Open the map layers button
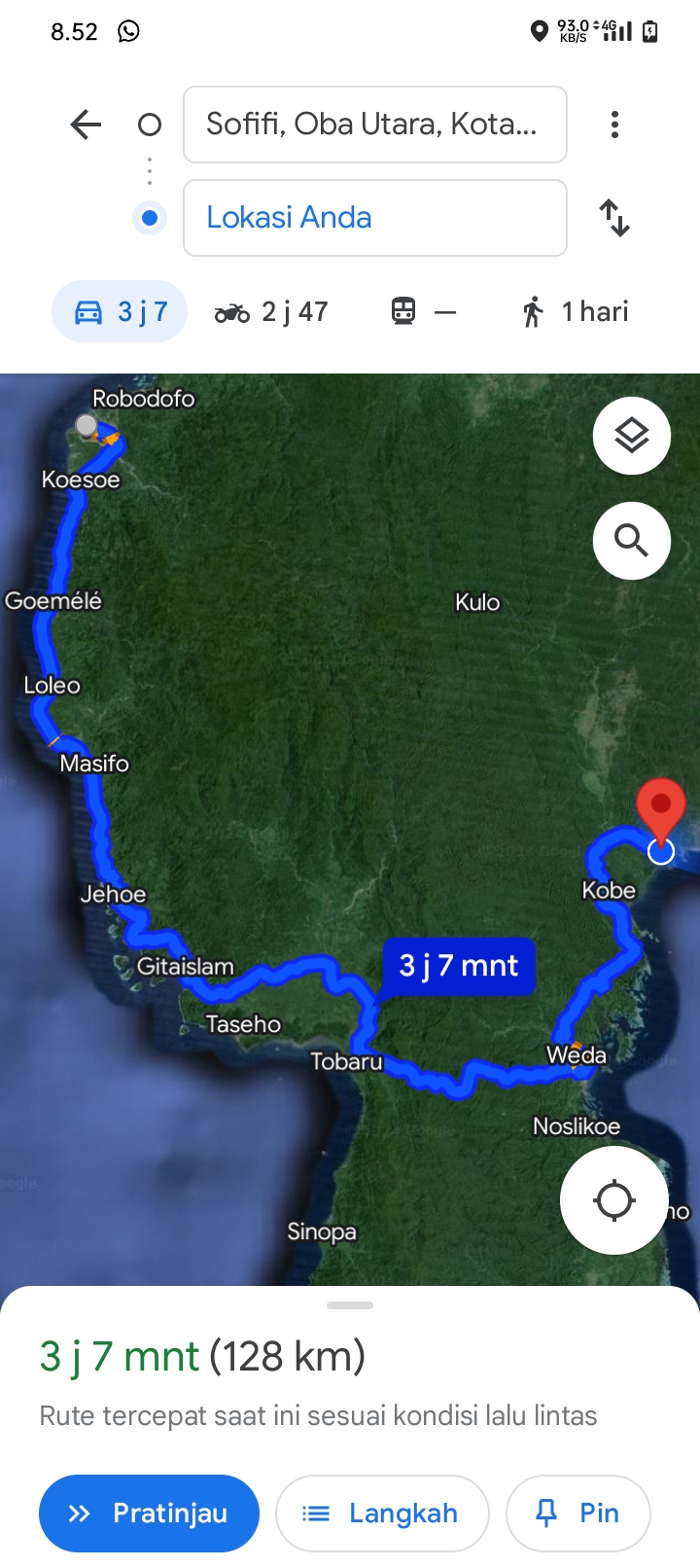Image resolution: width=700 pixels, height=1568 pixels. click(x=632, y=436)
